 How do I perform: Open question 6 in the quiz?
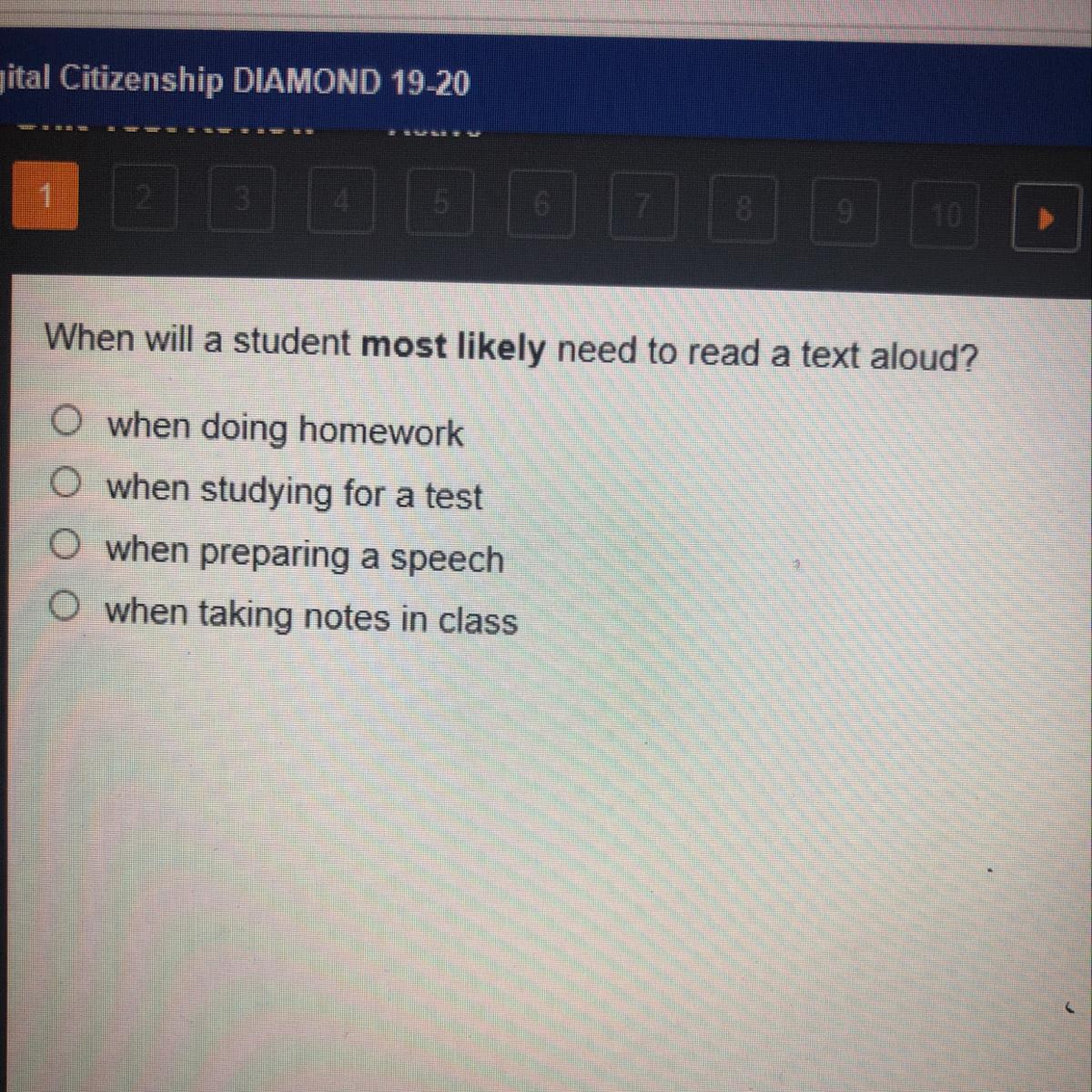(541, 206)
